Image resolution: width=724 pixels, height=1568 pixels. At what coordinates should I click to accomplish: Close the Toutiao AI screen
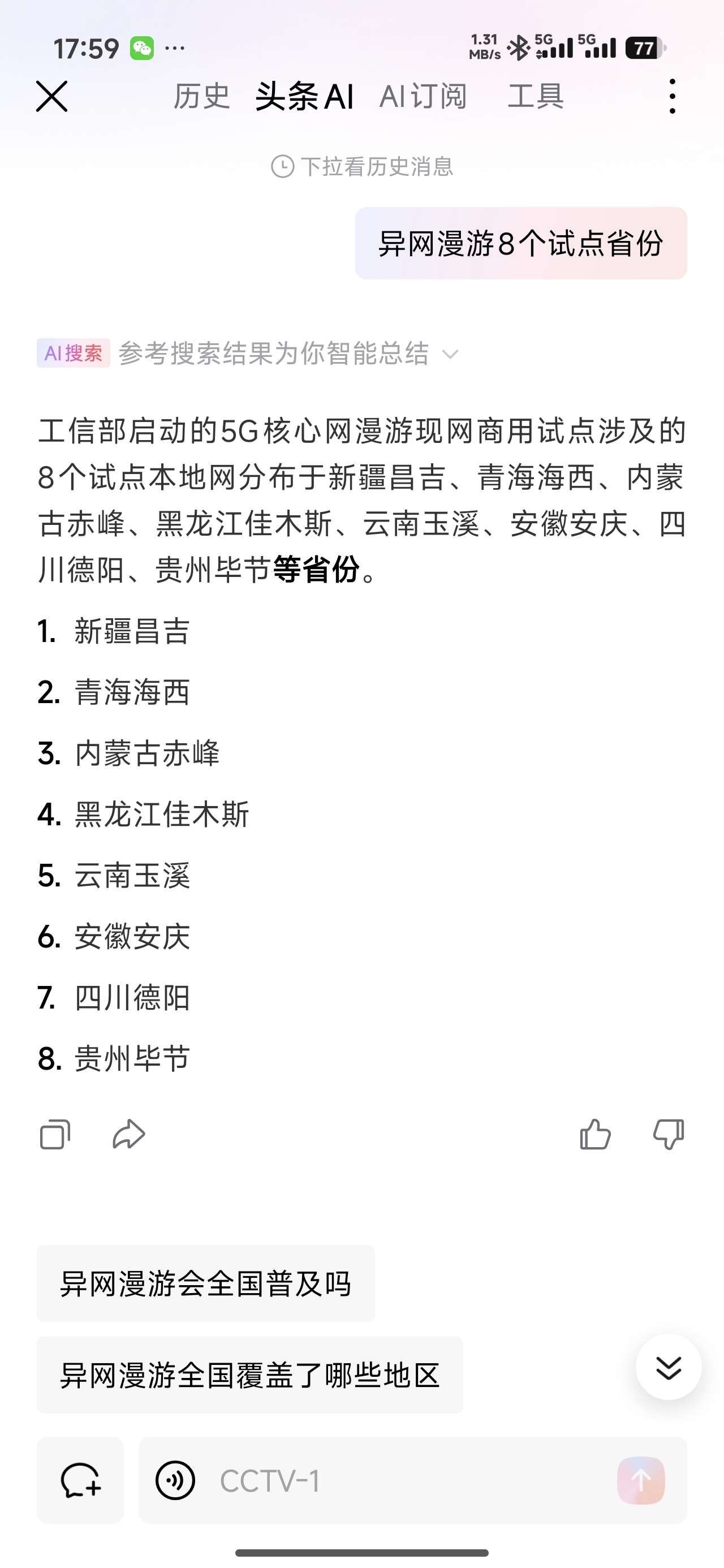(52, 97)
